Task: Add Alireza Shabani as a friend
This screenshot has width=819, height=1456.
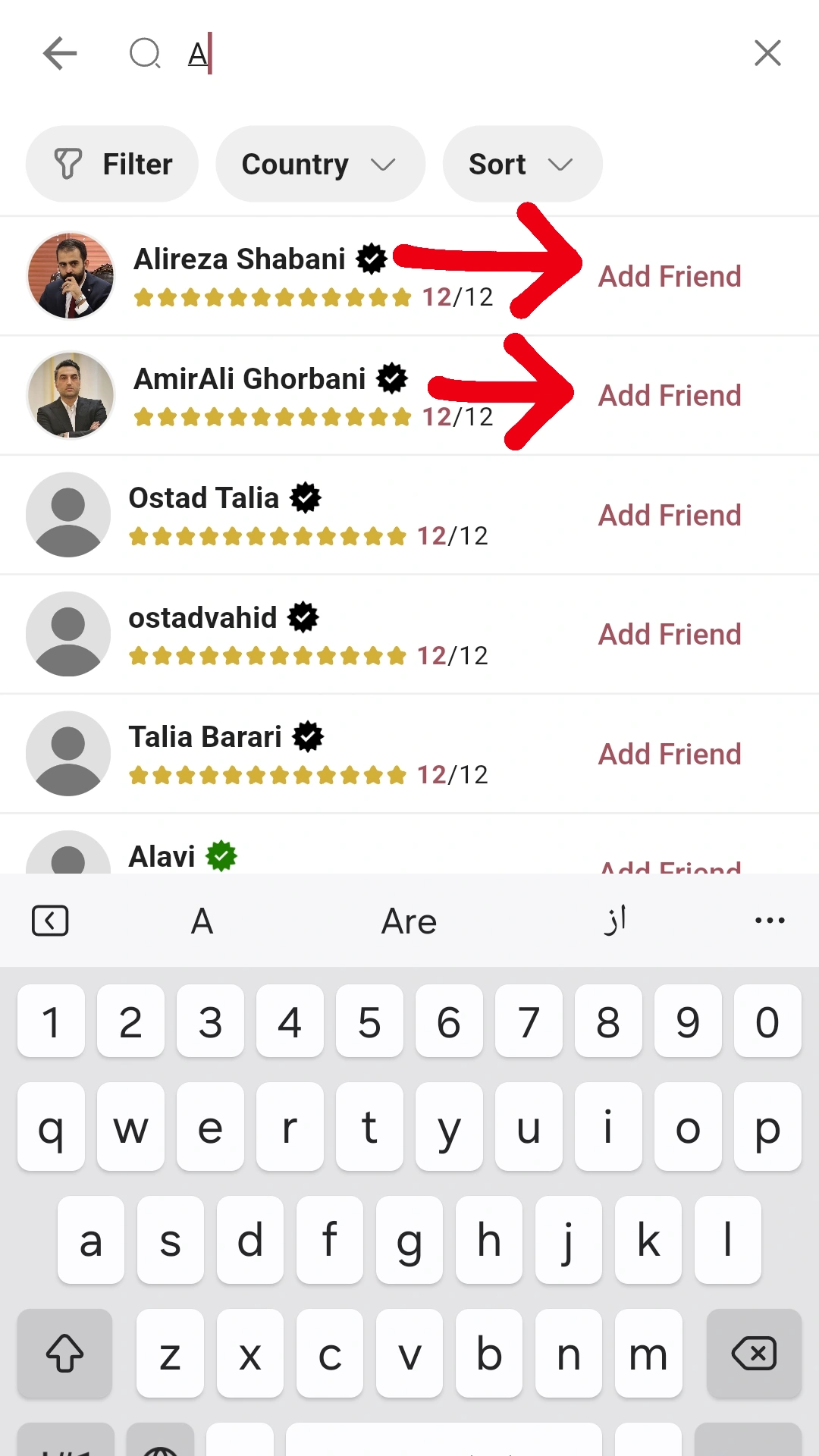Action: pyautogui.click(x=669, y=276)
